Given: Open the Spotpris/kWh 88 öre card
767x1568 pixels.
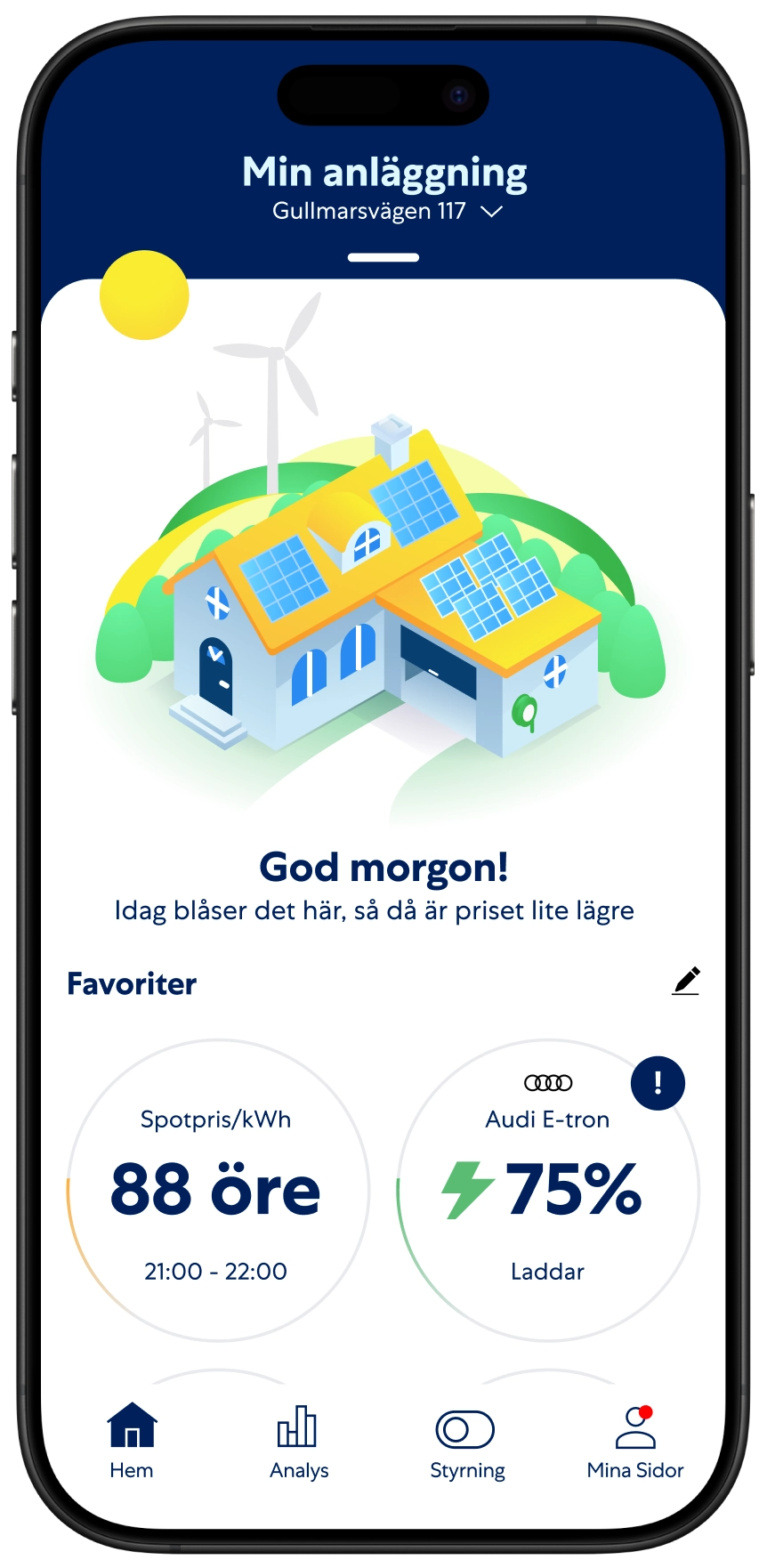Looking at the screenshot, I should point(217,1190).
